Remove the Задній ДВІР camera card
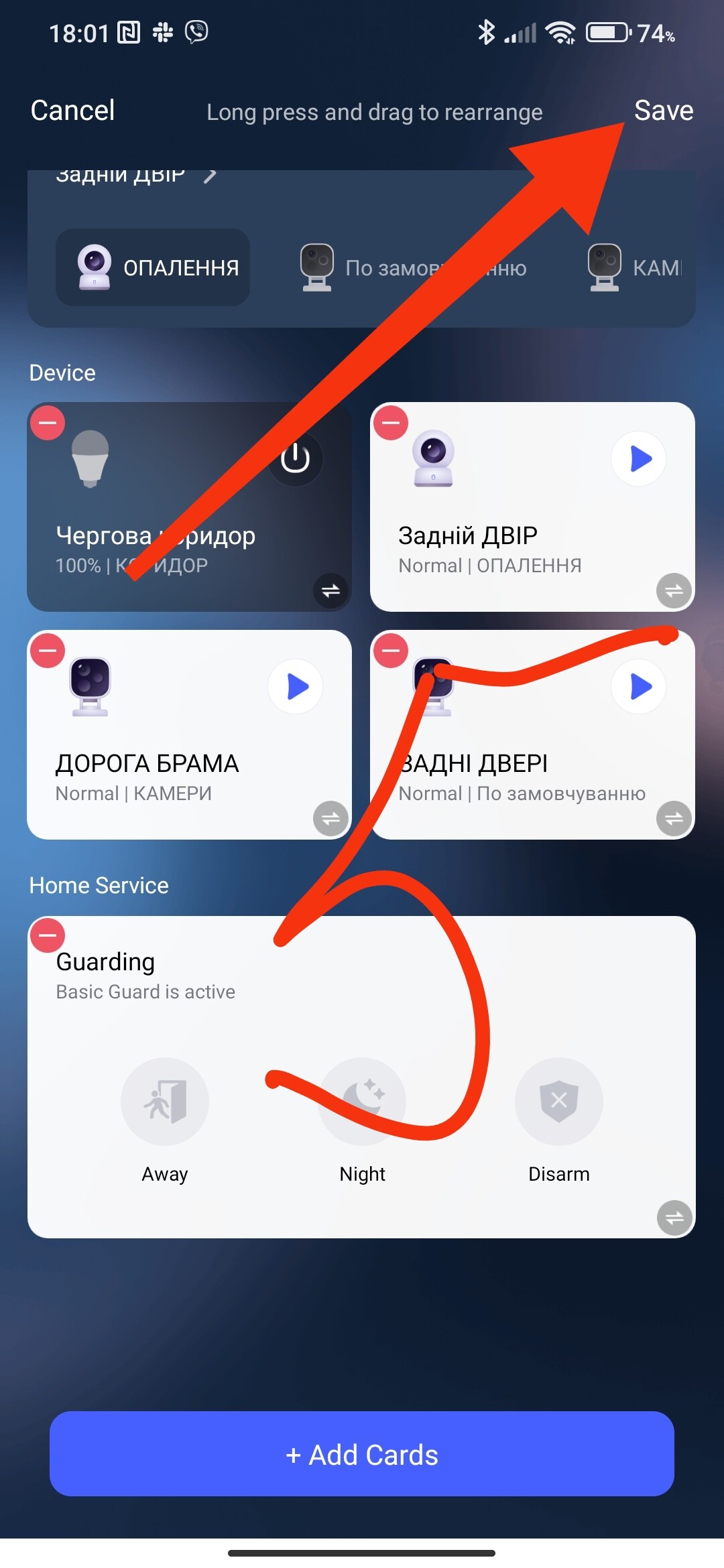This screenshot has height=1568, width=724. [391, 423]
